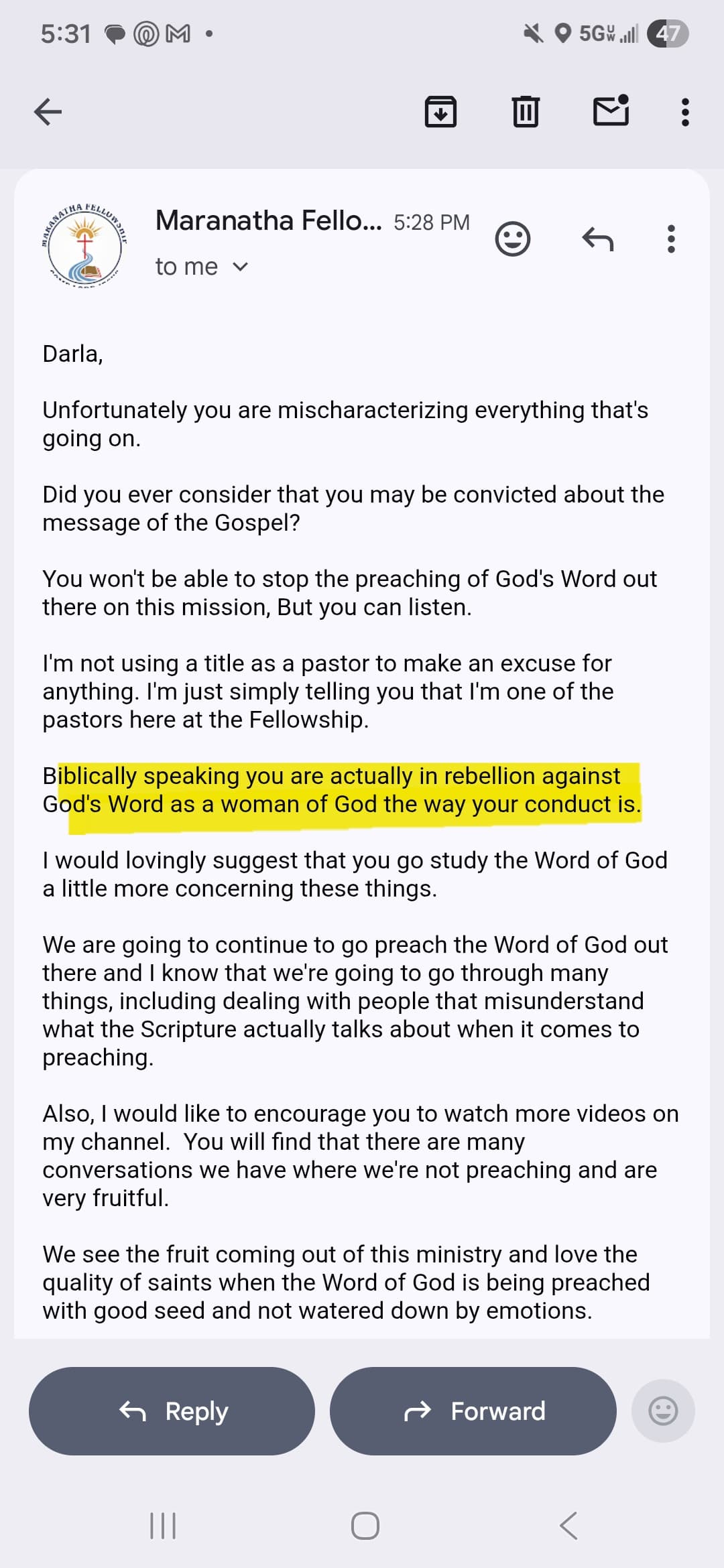Archive this email
This screenshot has height=1568, width=724.
(x=440, y=111)
